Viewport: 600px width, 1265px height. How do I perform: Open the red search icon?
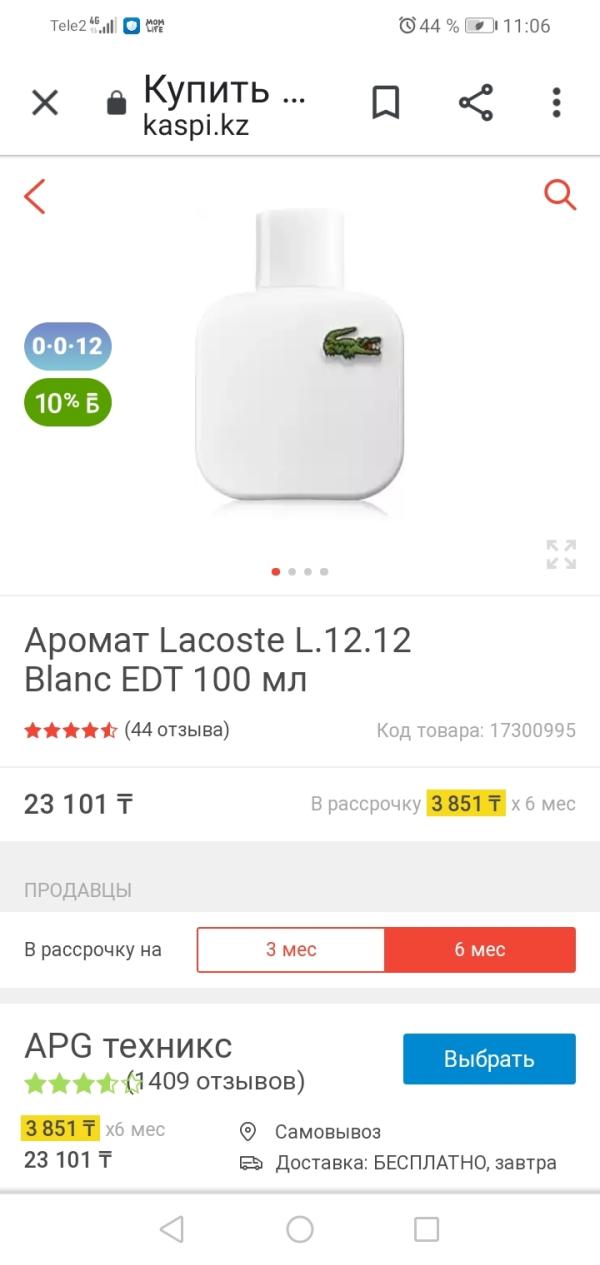(x=560, y=194)
